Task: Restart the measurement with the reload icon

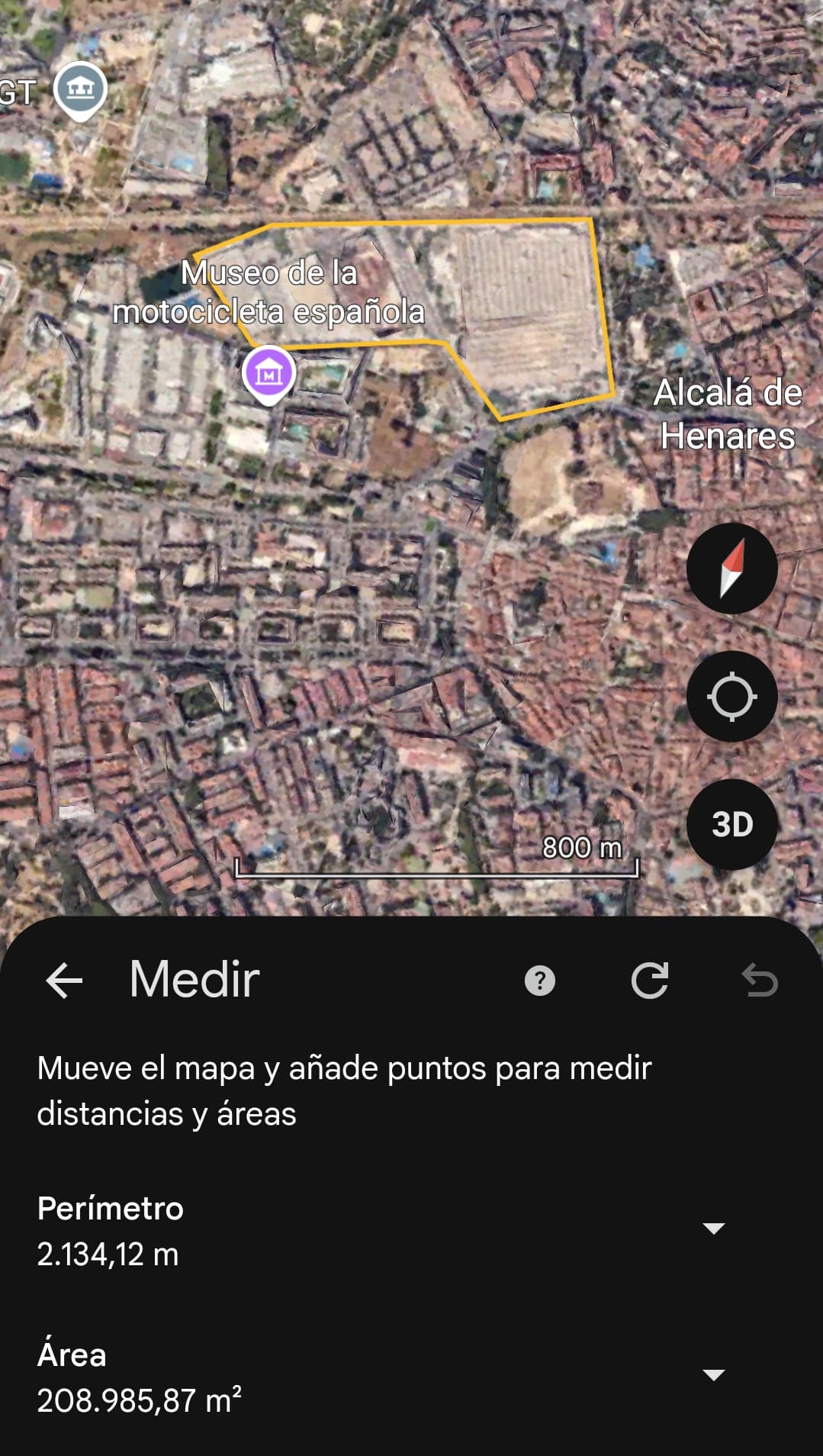Action: click(x=650, y=981)
